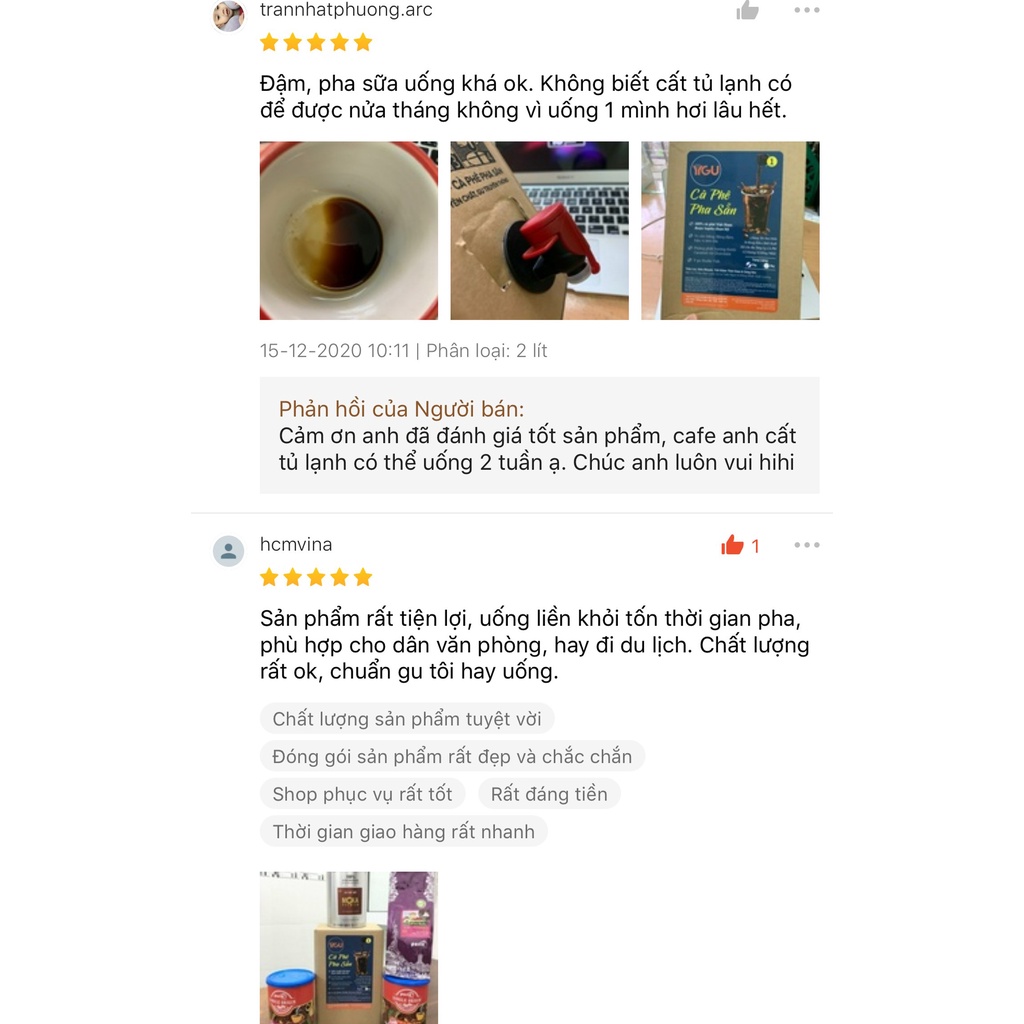View the coffee cup review photo

point(349,231)
